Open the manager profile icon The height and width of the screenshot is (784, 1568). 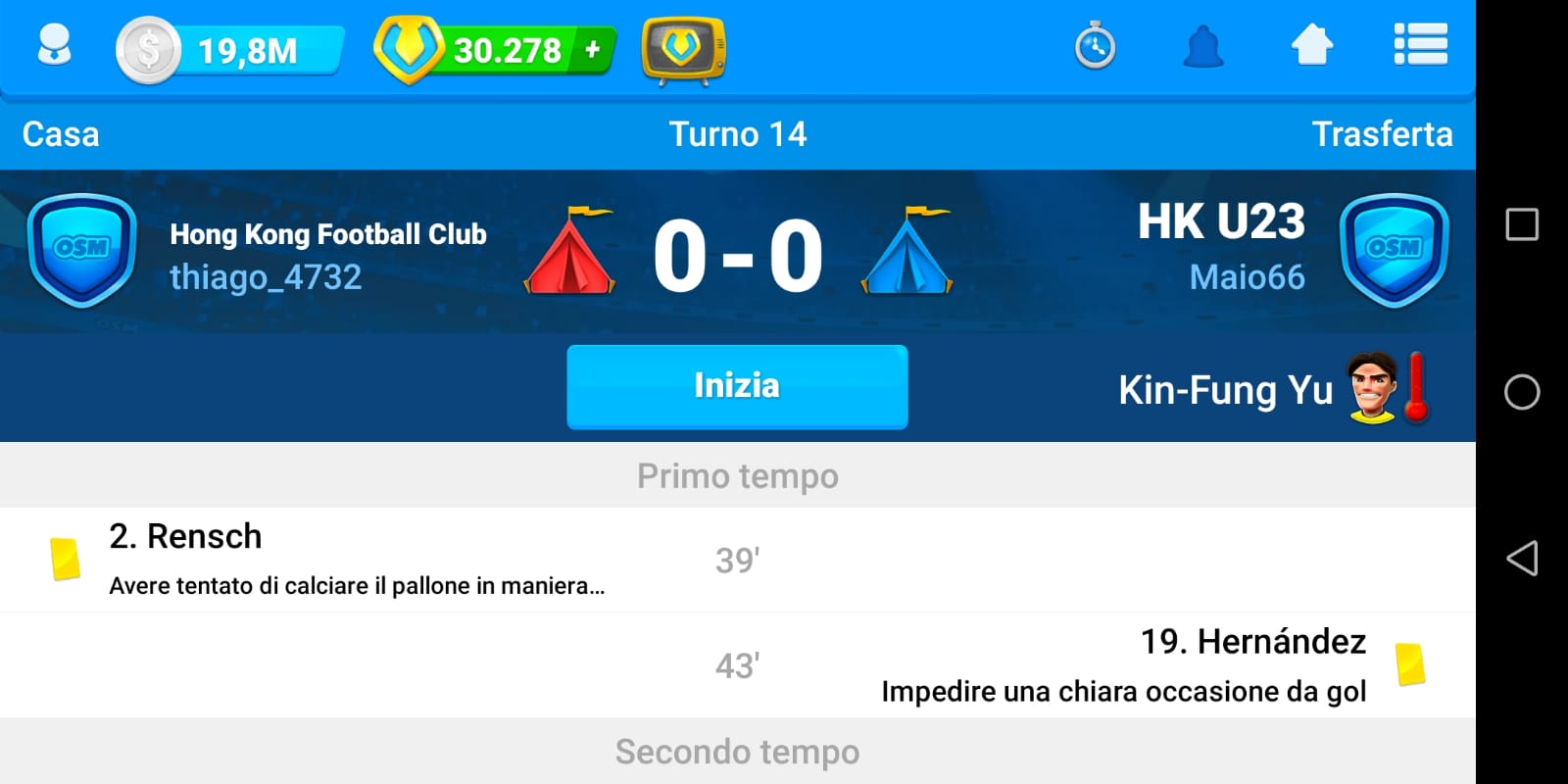(54, 46)
